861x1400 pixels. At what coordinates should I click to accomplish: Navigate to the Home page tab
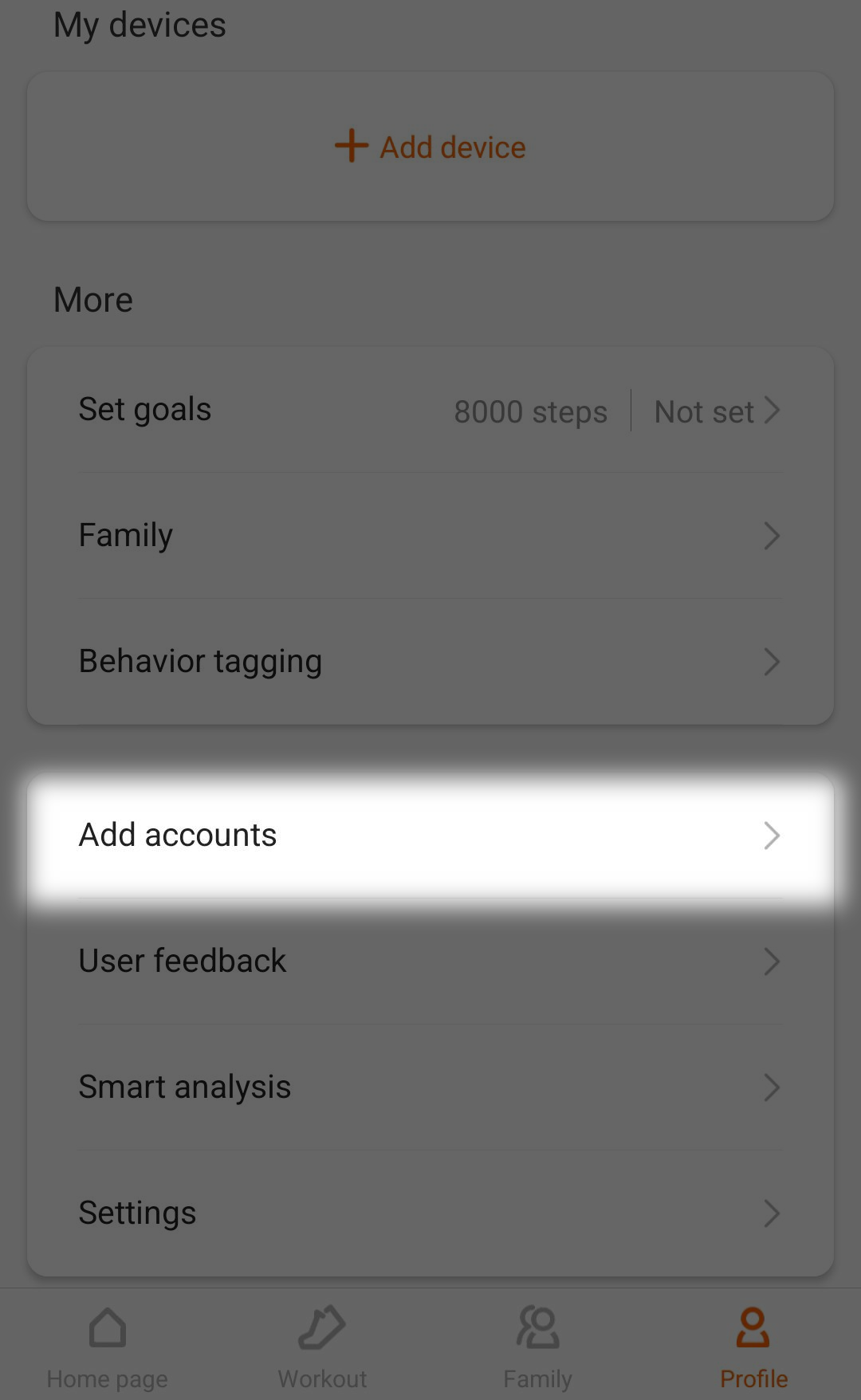pos(106,1347)
